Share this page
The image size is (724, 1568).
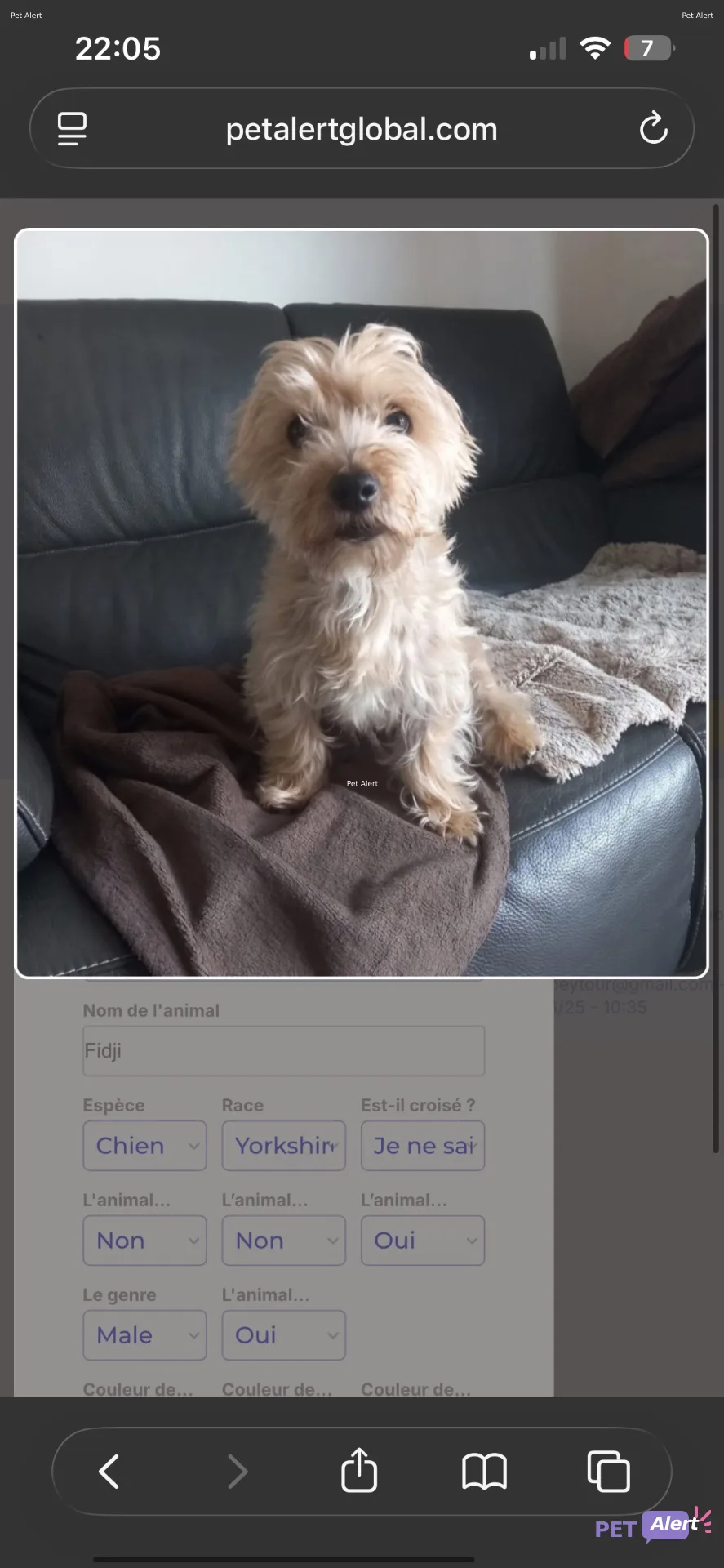[359, 1472]
